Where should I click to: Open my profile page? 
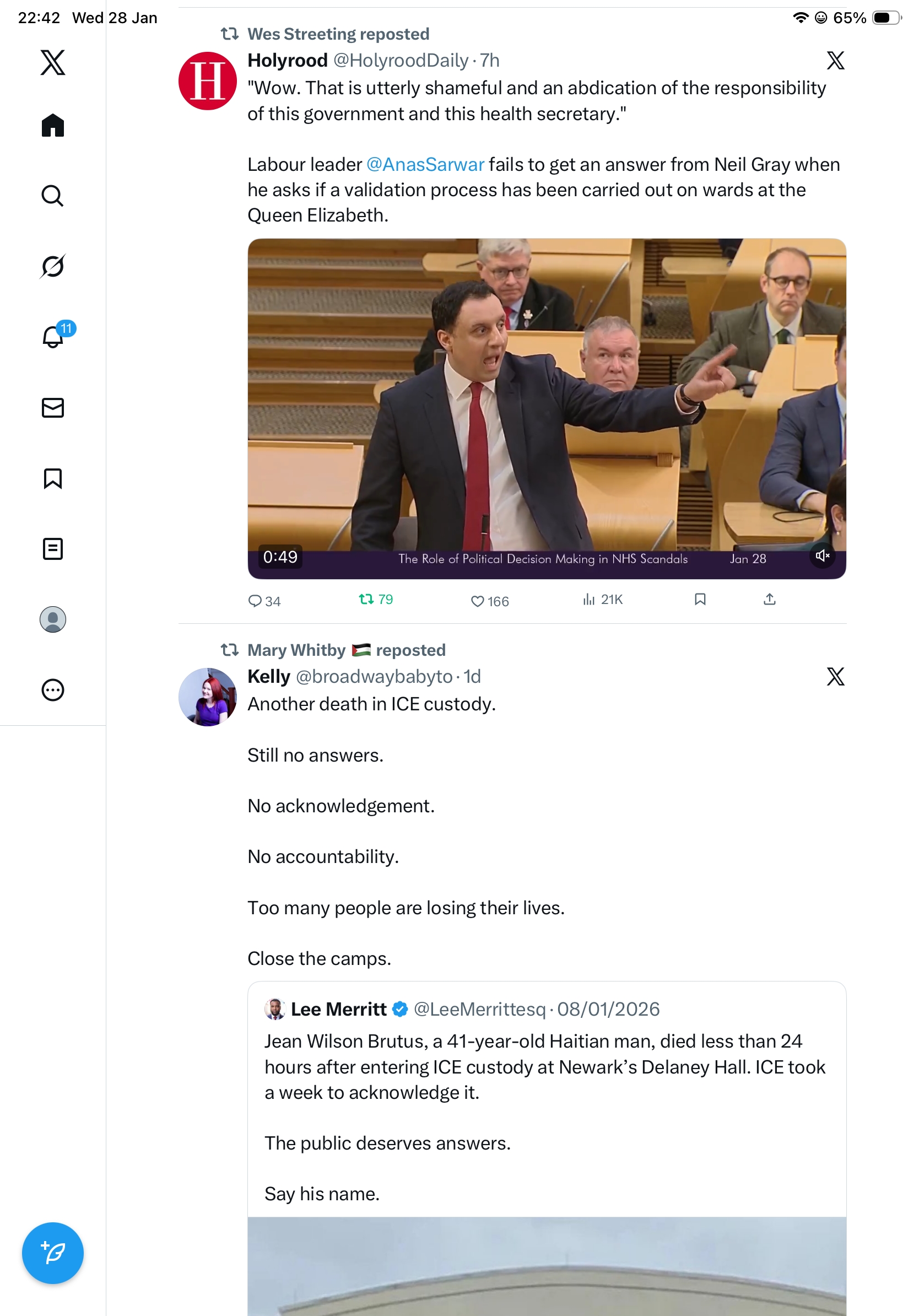pyautogui.click(x=53, y=619)
